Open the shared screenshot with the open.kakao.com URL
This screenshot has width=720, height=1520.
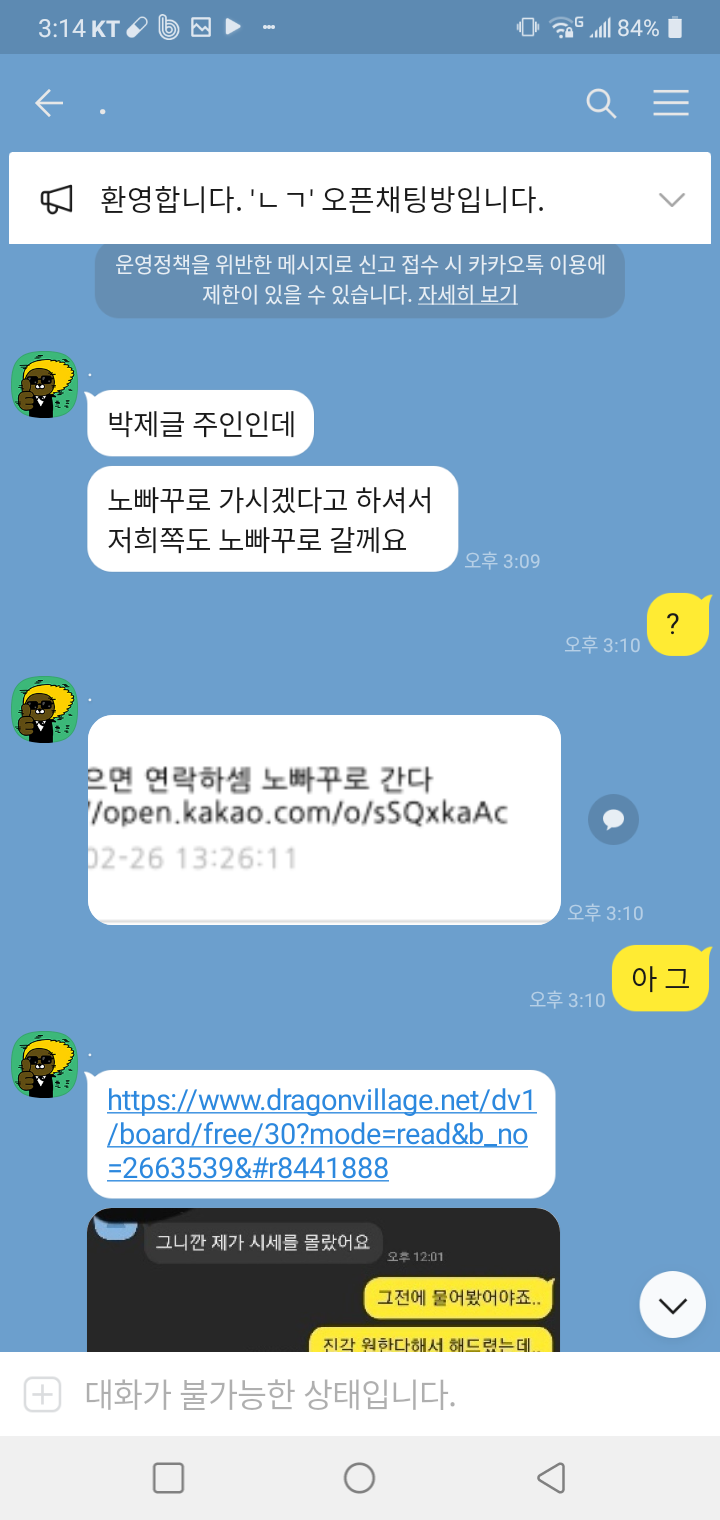323,819
